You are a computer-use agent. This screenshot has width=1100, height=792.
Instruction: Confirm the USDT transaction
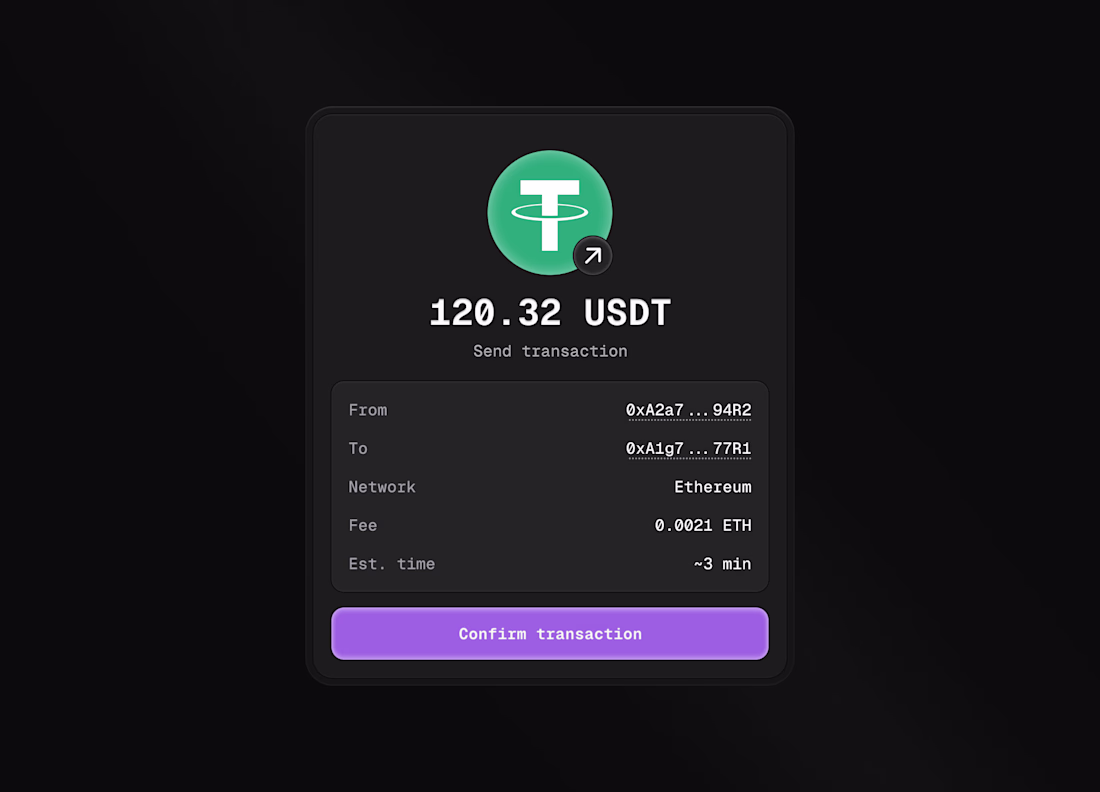(x=549, y=634)
